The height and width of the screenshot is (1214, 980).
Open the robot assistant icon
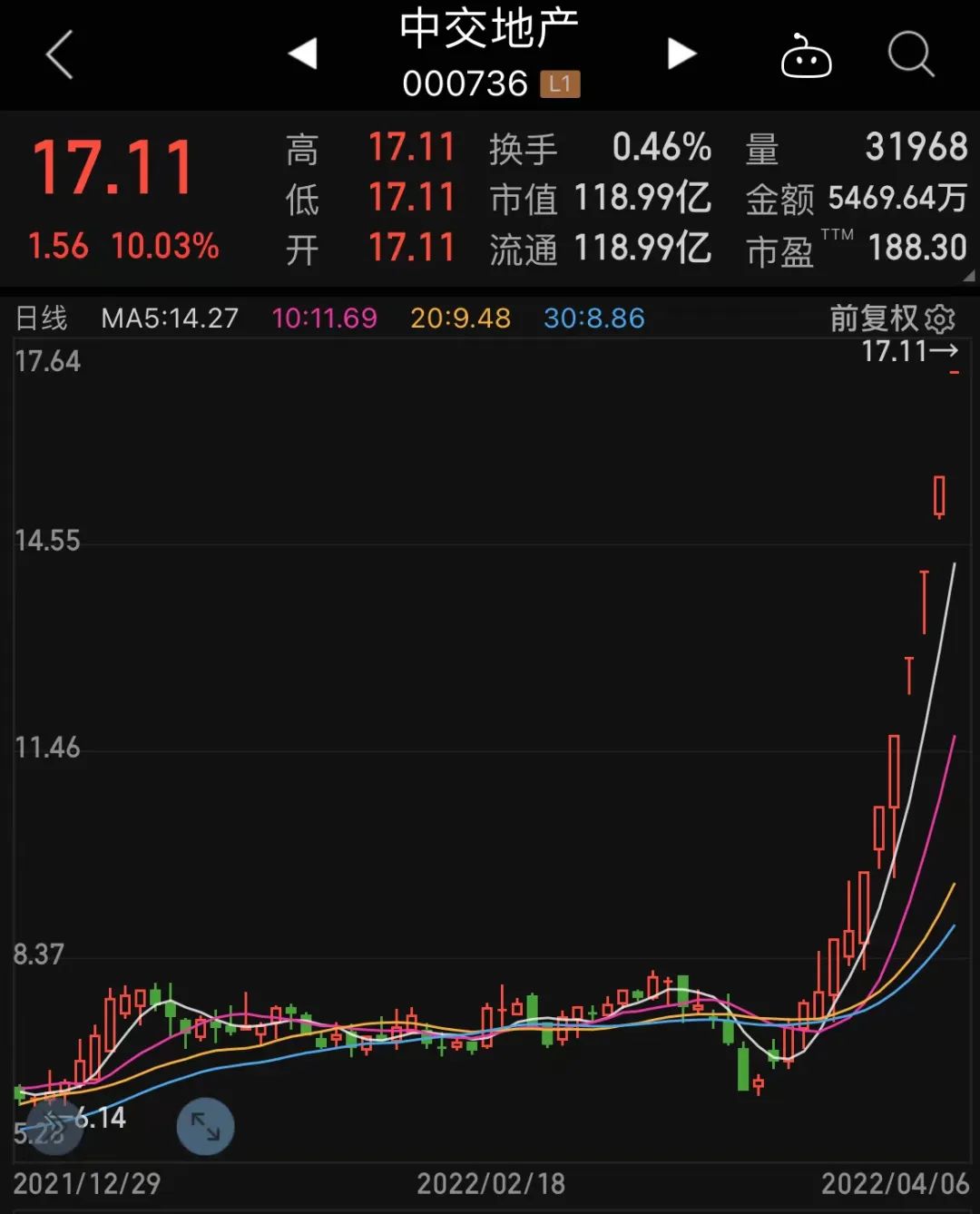pos(806,56)
